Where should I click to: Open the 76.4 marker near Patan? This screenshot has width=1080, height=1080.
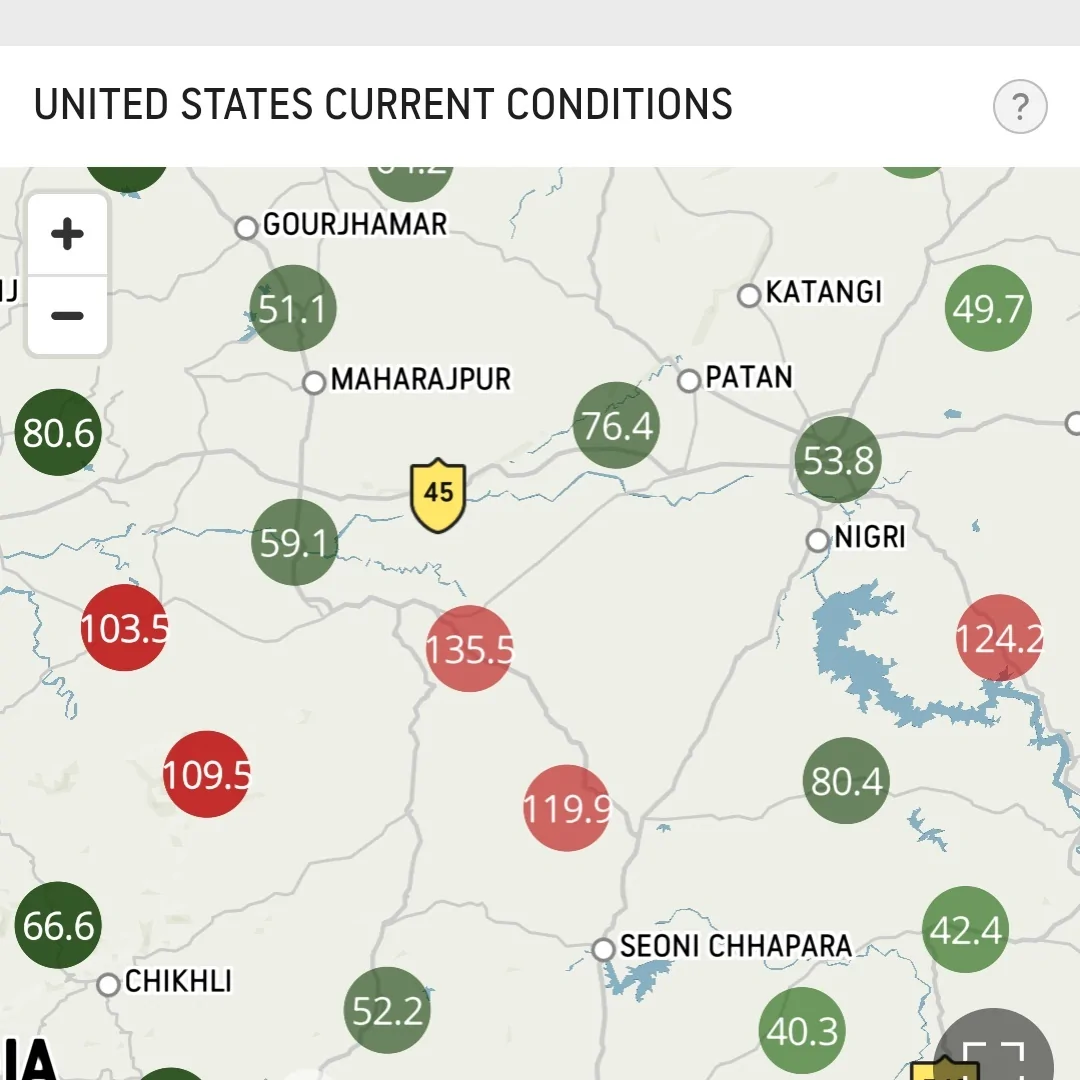pos(617,425)
